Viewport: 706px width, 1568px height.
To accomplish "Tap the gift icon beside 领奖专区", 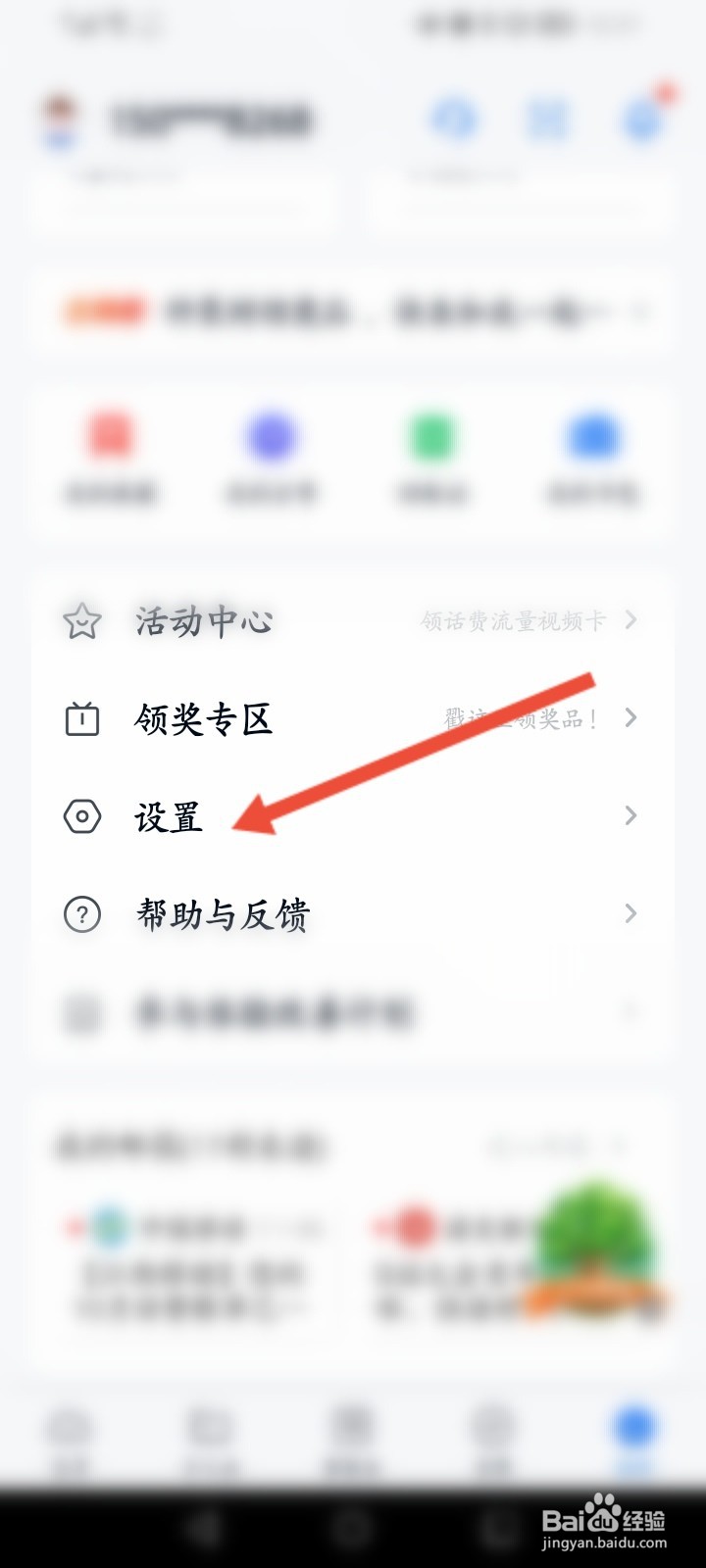I will [x=81, y=717].
